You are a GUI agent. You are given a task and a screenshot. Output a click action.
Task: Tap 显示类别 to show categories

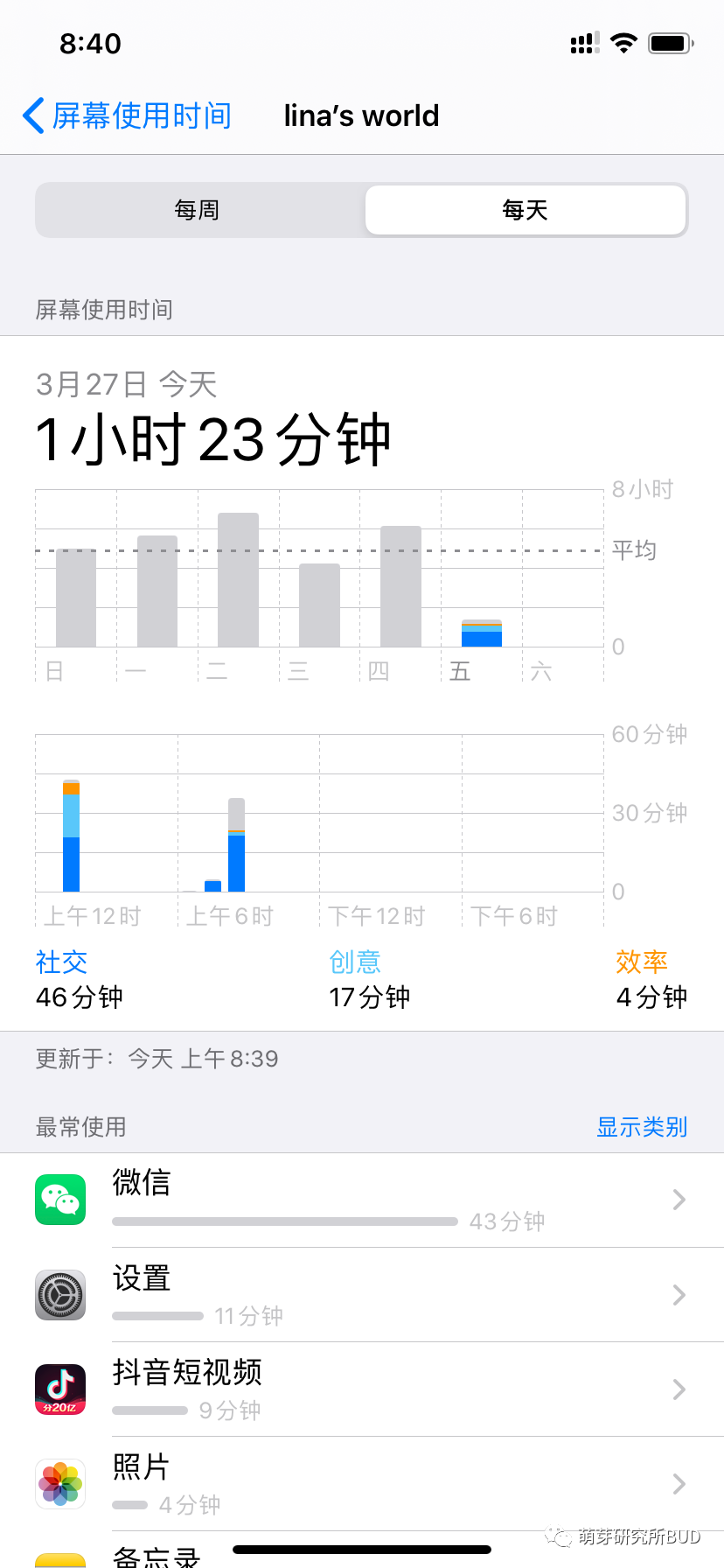coord(641,1127)
